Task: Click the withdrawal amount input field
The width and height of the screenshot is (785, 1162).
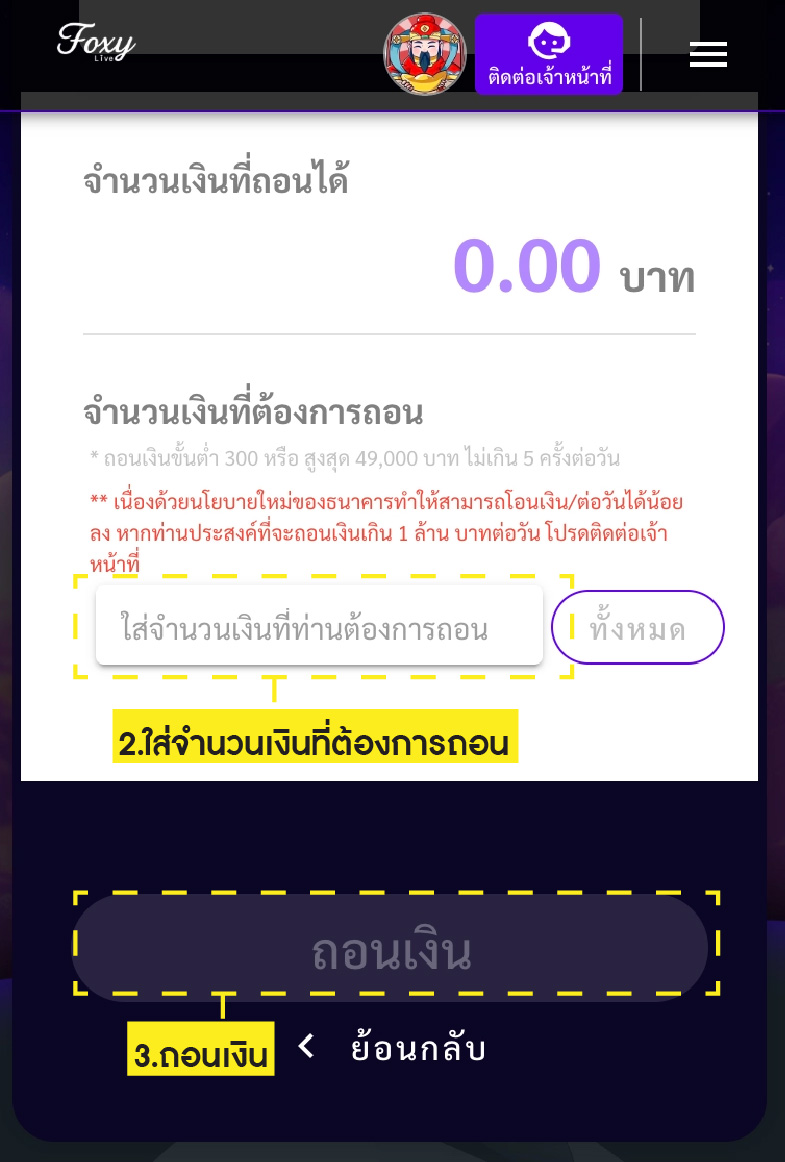Action: [318, 627]
